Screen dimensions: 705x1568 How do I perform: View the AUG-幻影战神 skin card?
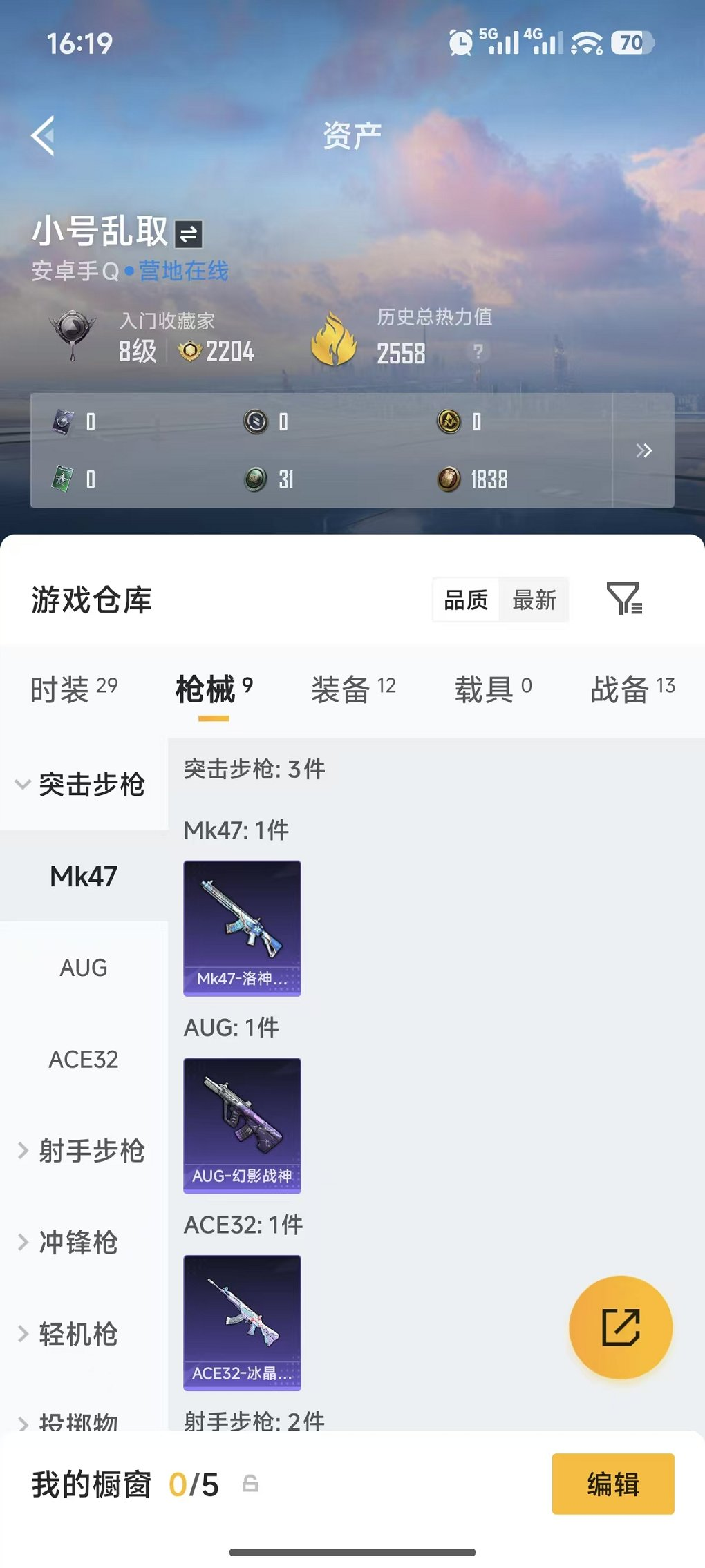point(242,1125)
